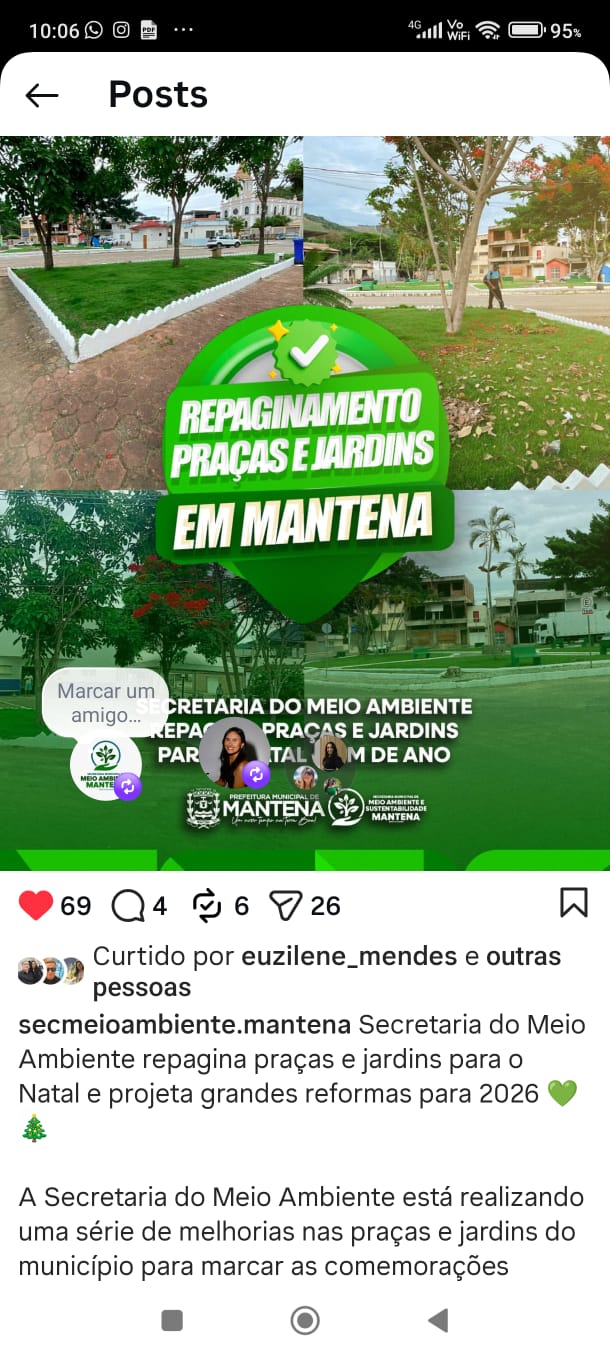Tap the system home button
610x1356 pixels.
pyautogui.click(x=305, y=1320)
